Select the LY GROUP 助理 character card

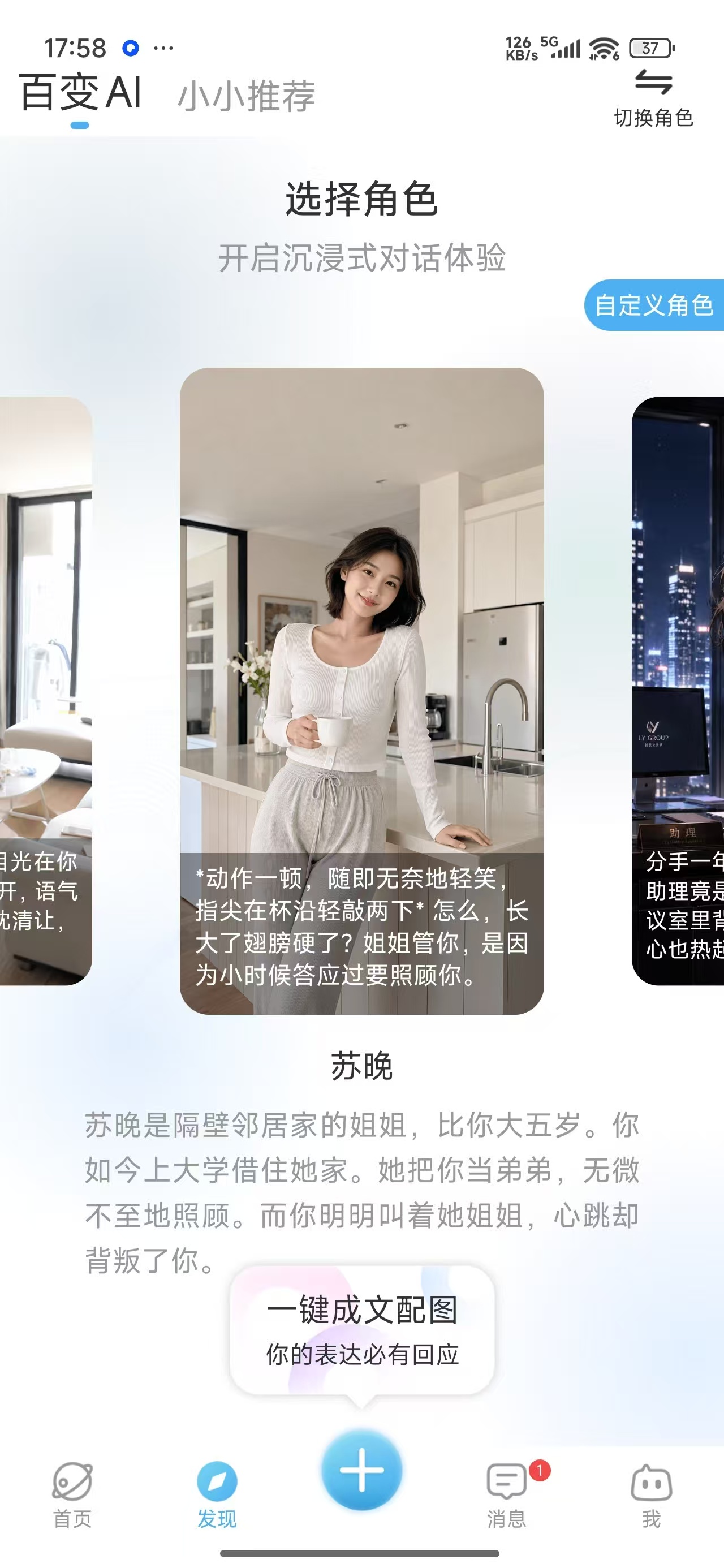tap(678, 691)
